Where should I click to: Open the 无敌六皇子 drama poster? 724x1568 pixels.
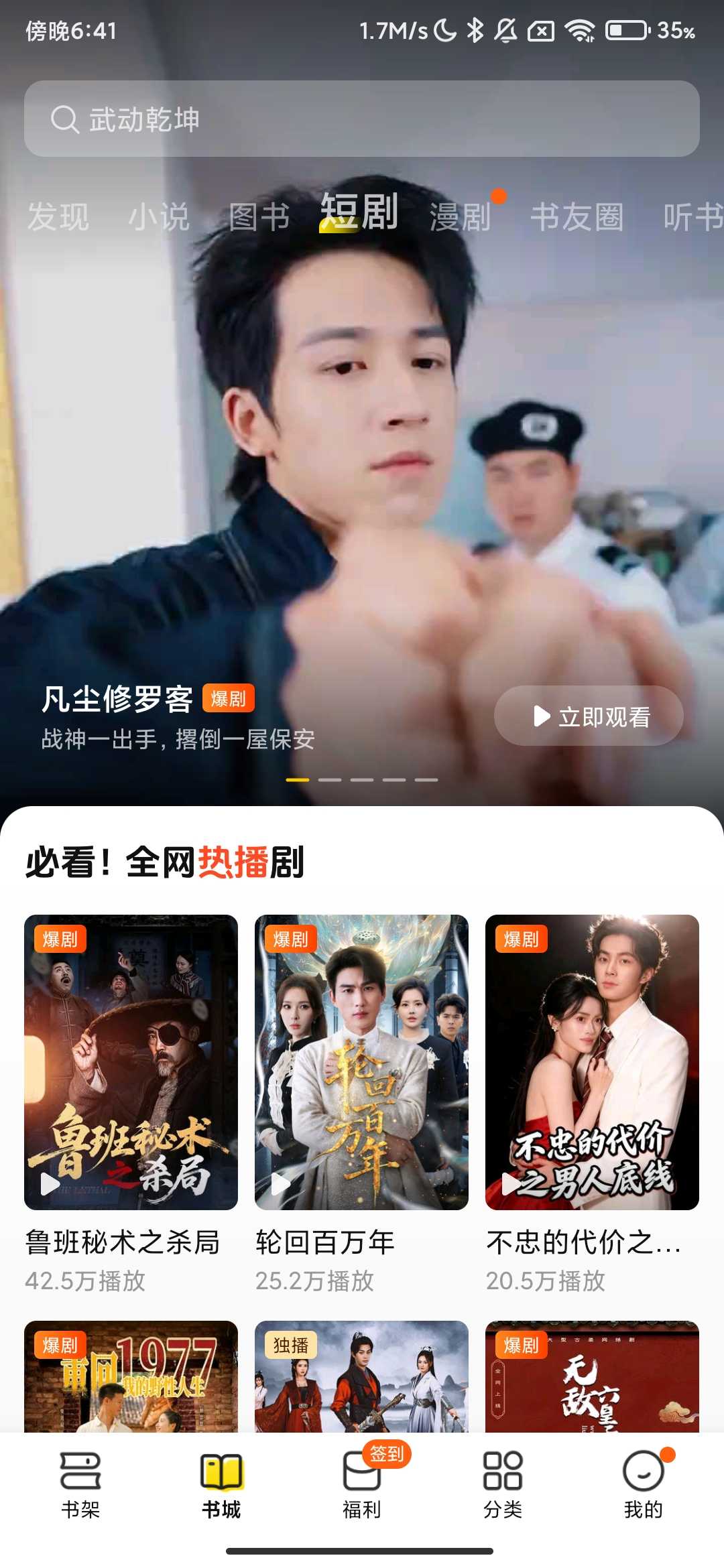tap(592, 1376)
